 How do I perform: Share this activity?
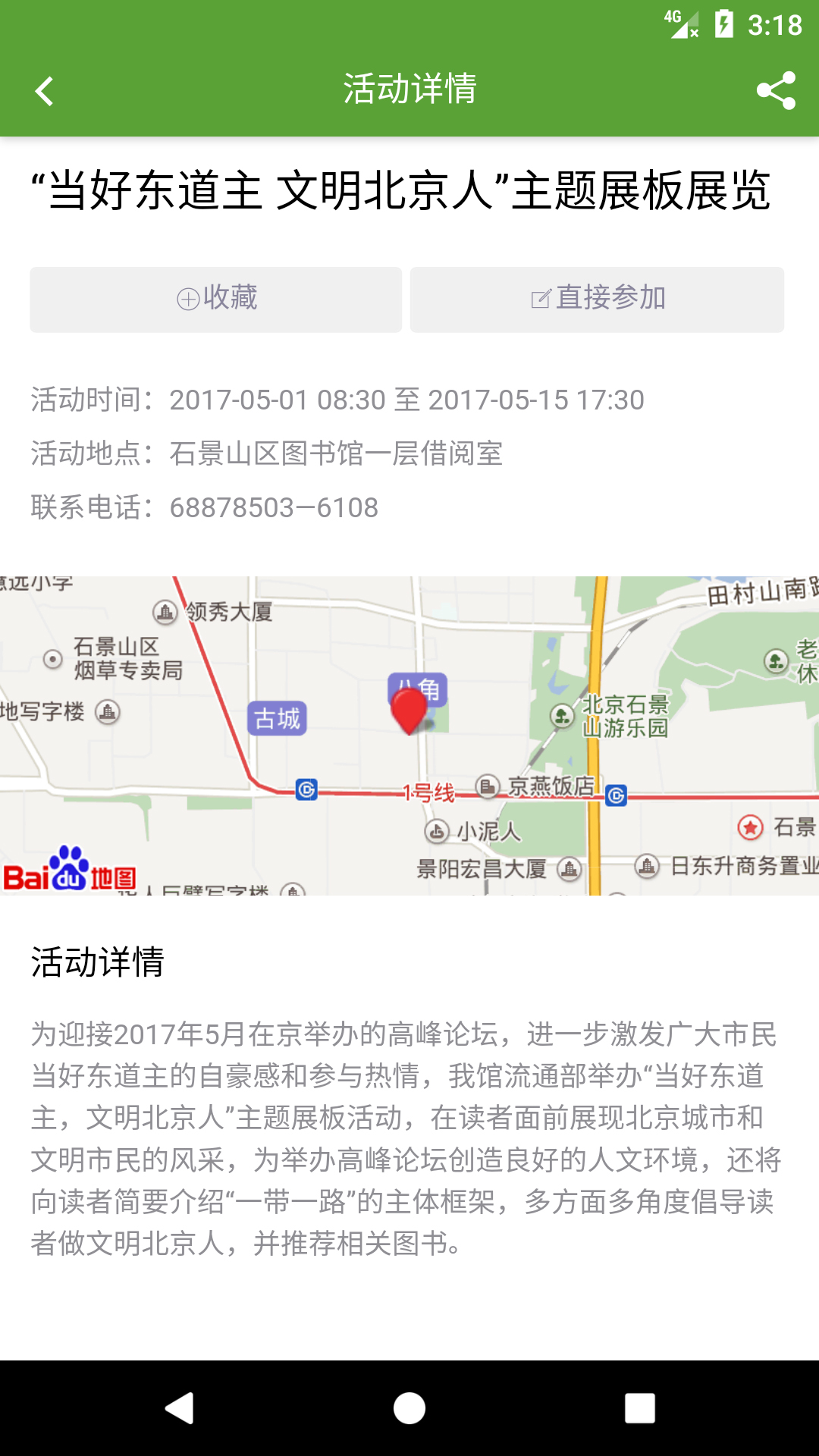[x=776, y=91]
